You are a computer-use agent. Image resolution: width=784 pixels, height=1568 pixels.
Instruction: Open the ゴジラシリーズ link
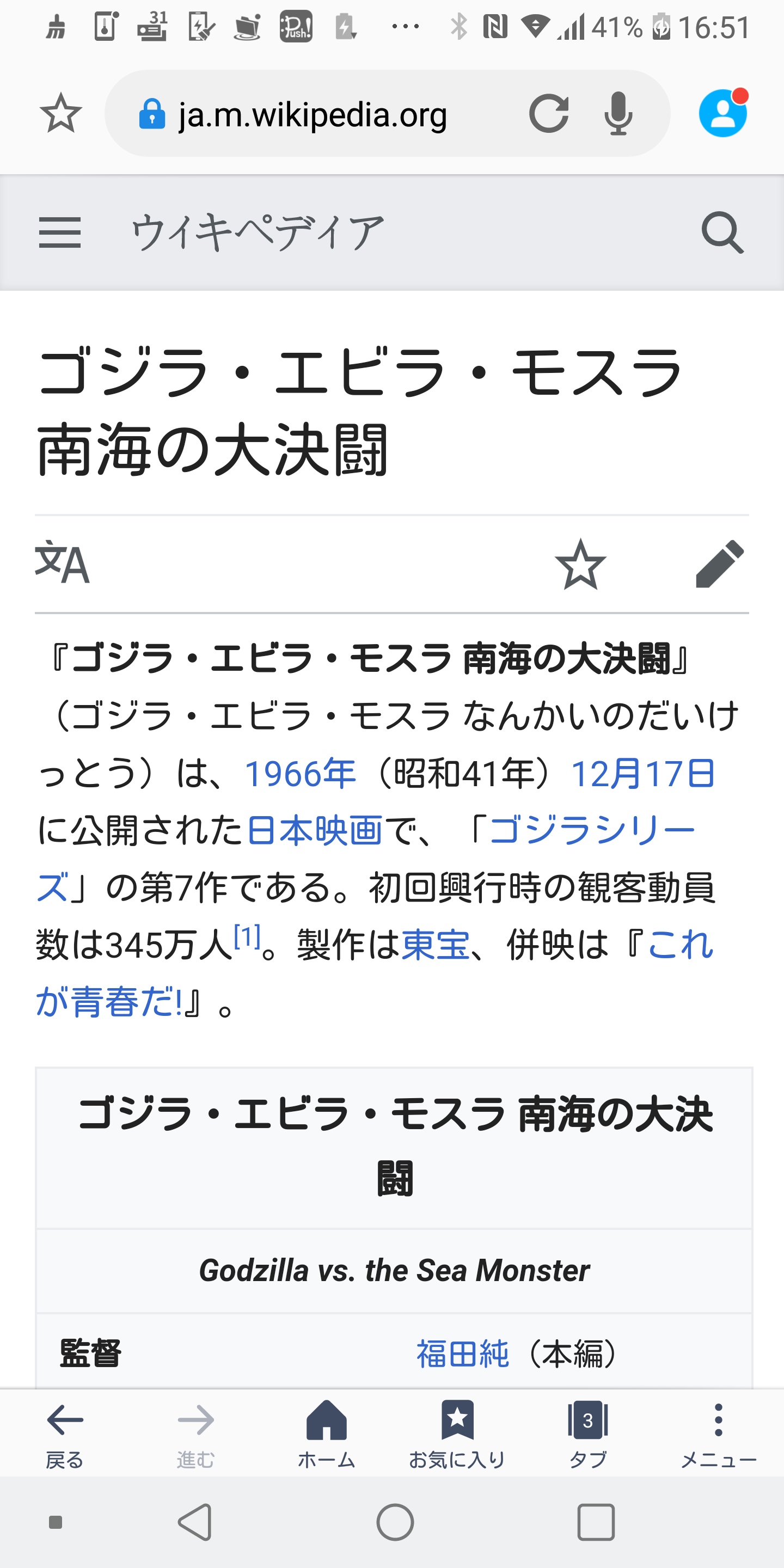click(591, 830)
